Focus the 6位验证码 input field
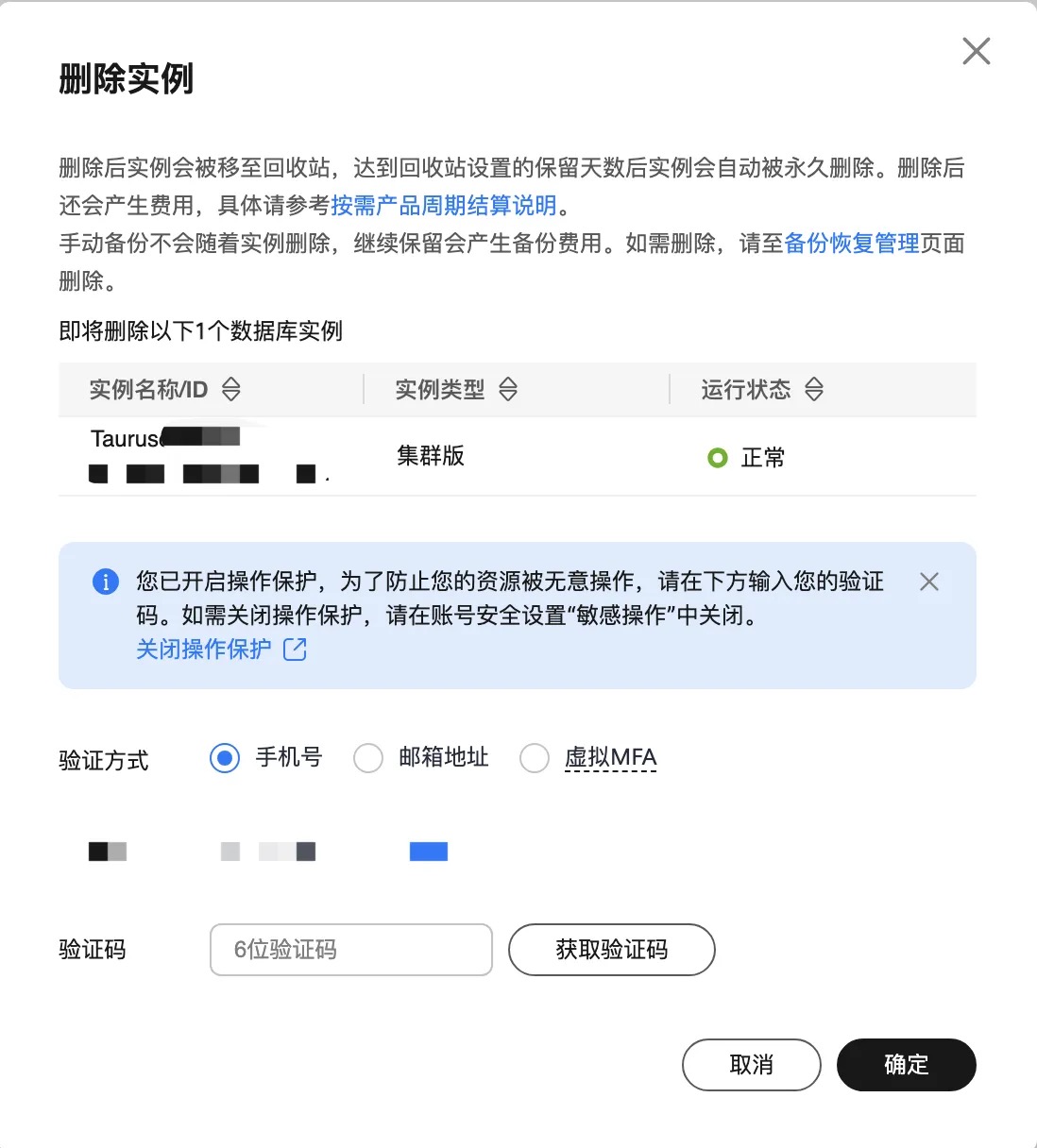 (x=351, y=950)
